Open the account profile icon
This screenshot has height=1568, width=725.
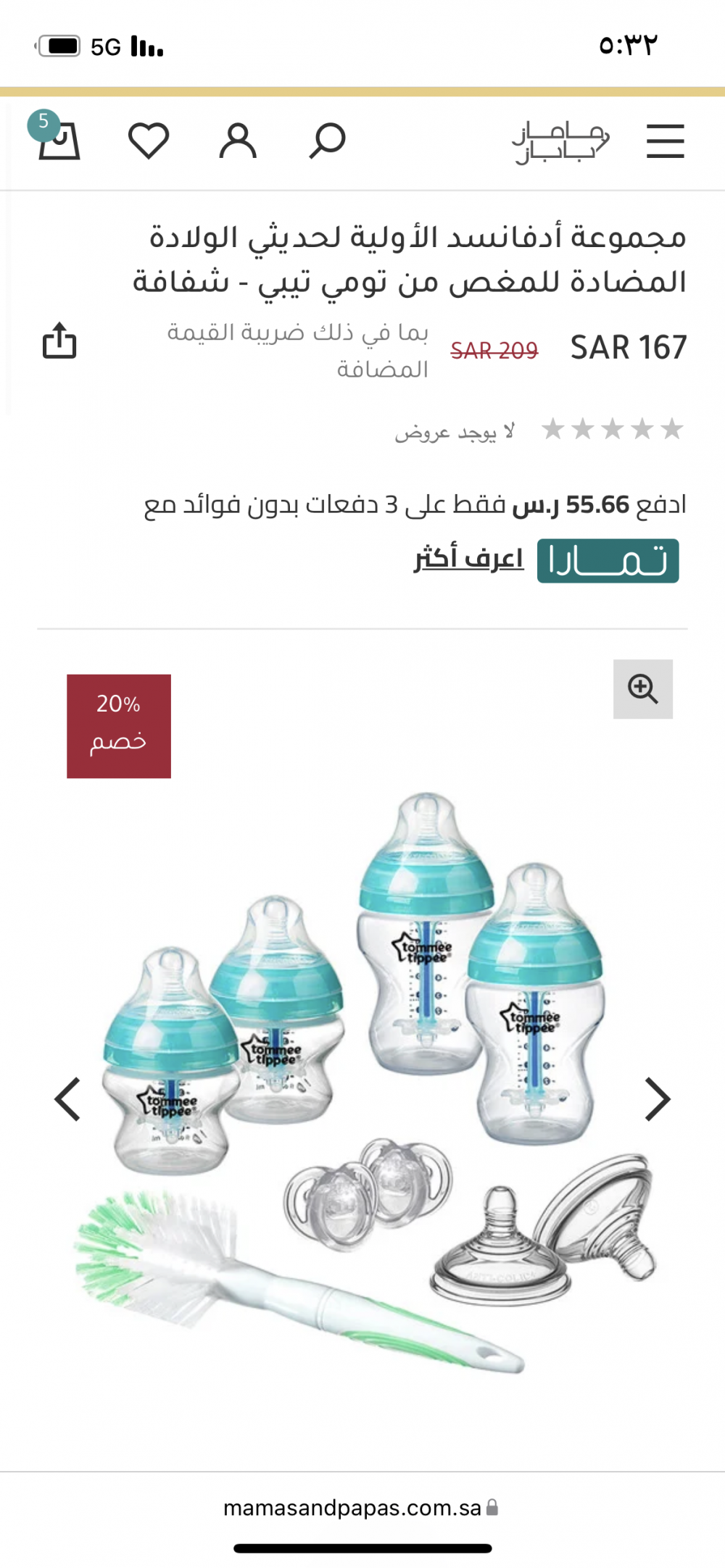[238, 141]
